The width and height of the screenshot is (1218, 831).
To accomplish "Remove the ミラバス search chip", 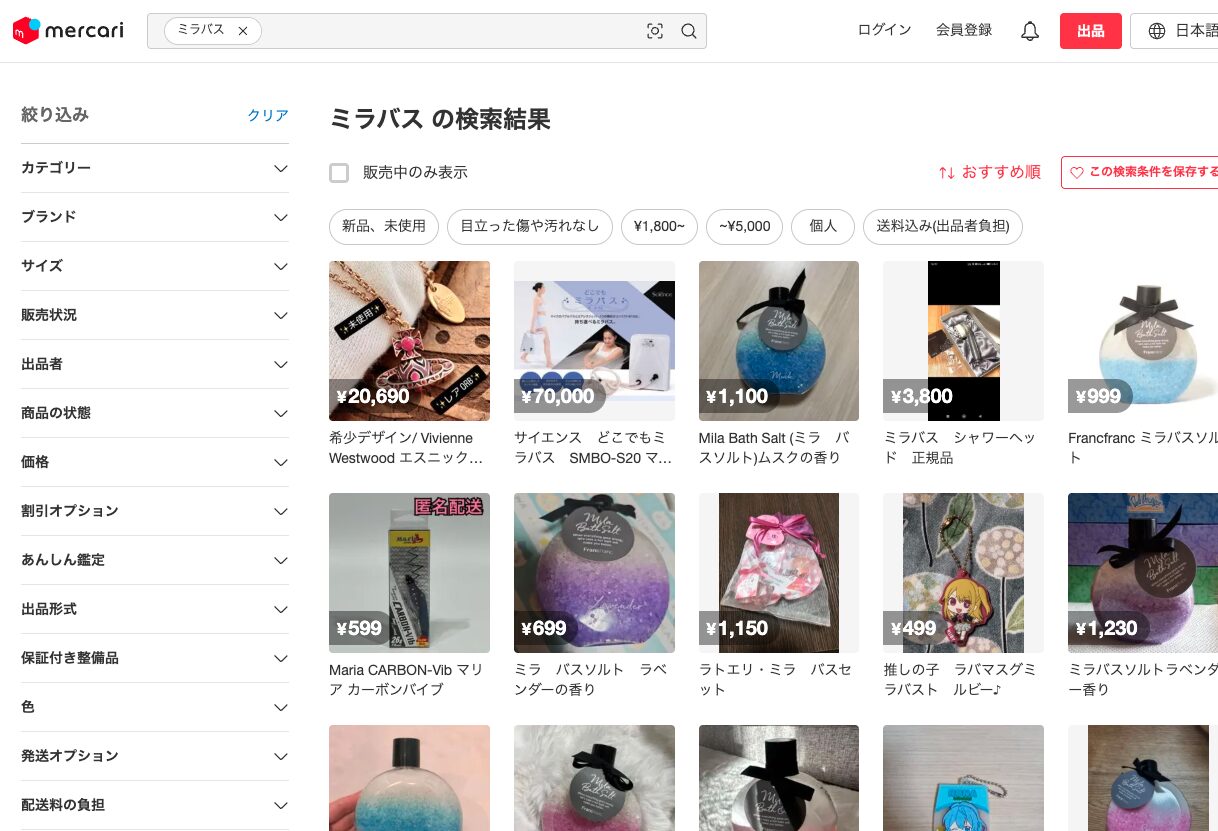I will coord(242,31).
